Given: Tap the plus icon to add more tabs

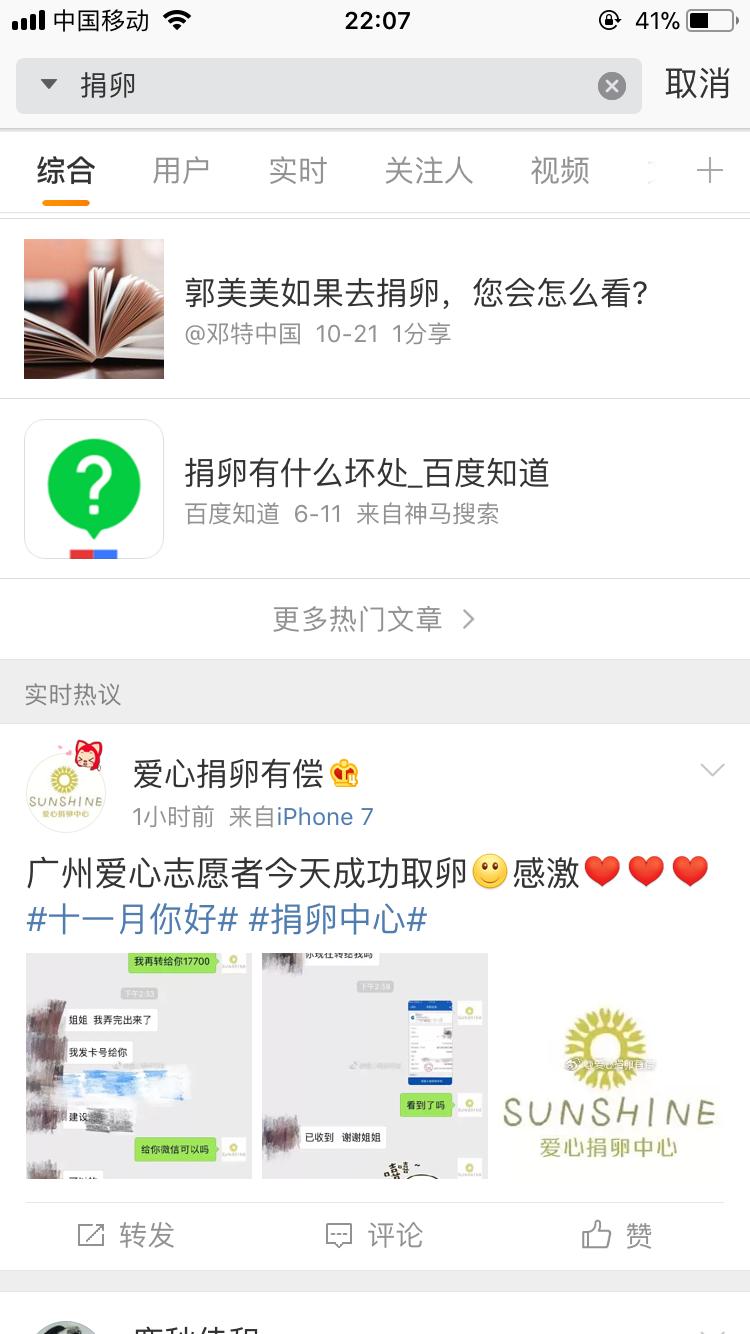Looking at the screenshot, I should point(711,170).
